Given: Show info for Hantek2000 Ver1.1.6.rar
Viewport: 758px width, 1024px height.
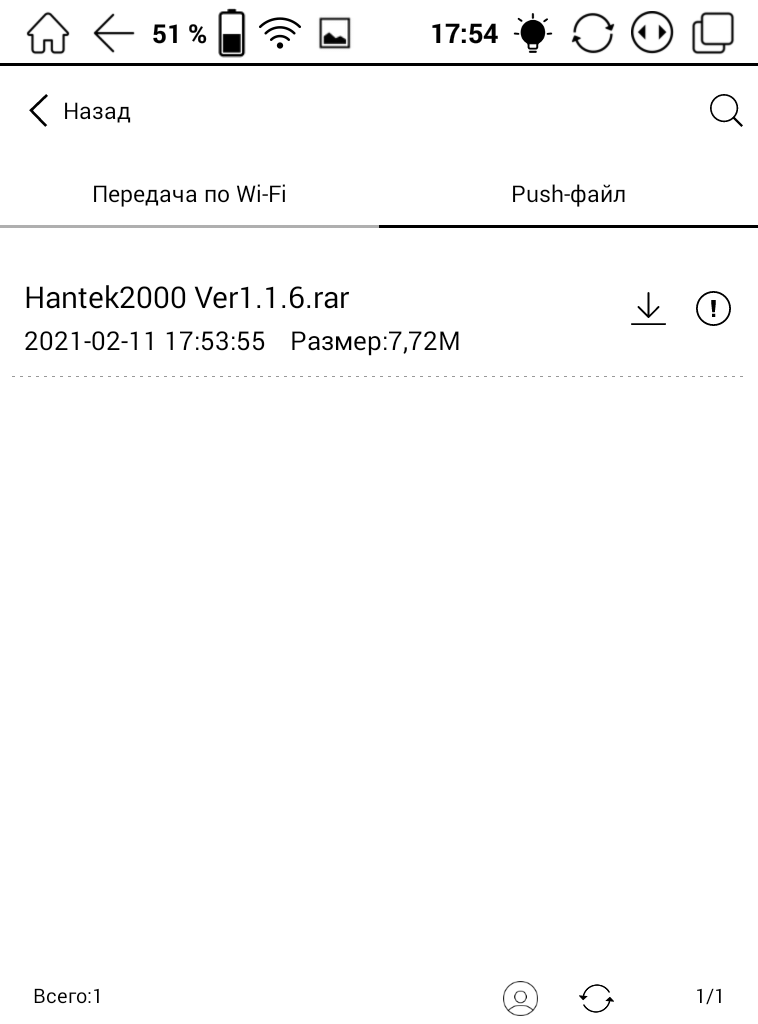Looking at the screenshot, I should point(712,309).
